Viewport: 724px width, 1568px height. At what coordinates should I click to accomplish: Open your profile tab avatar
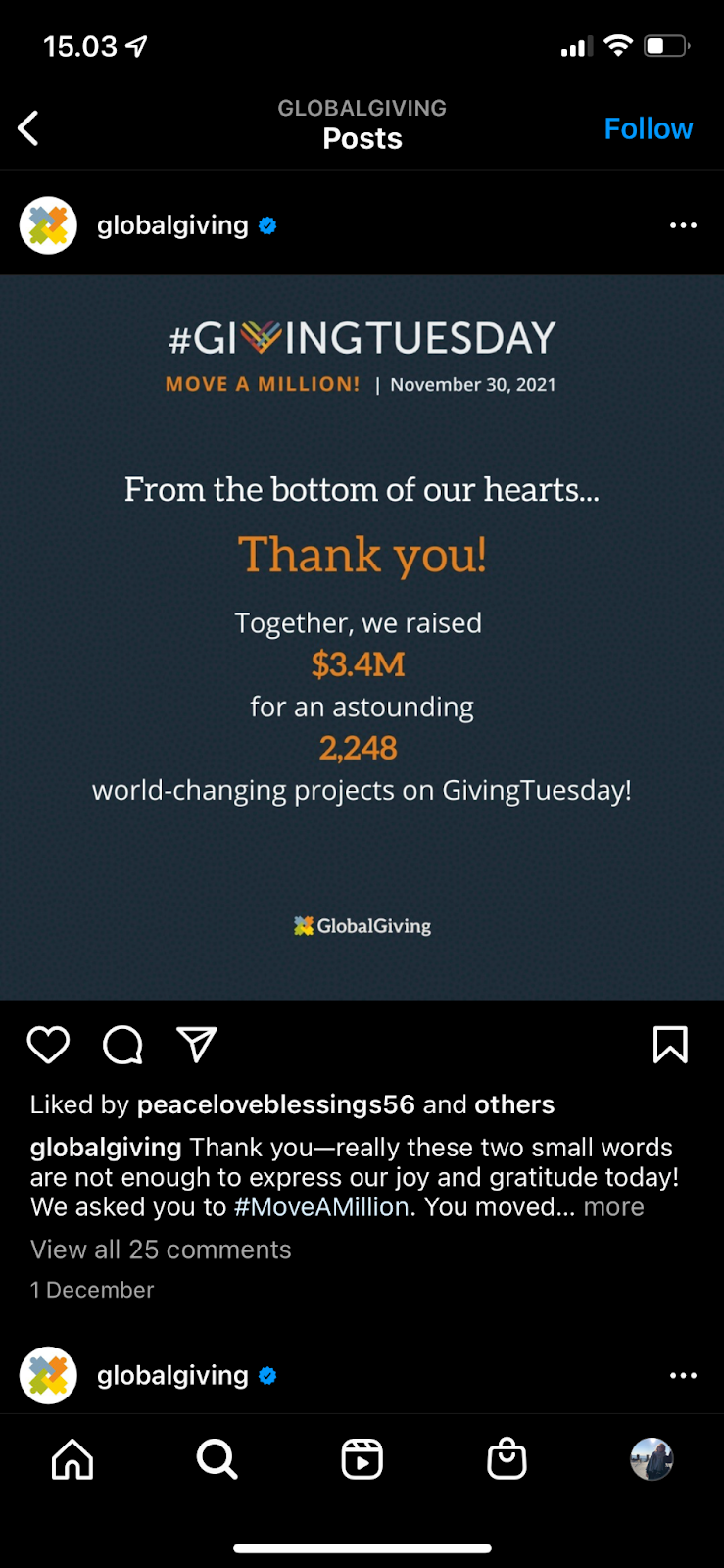(652, 1459)
